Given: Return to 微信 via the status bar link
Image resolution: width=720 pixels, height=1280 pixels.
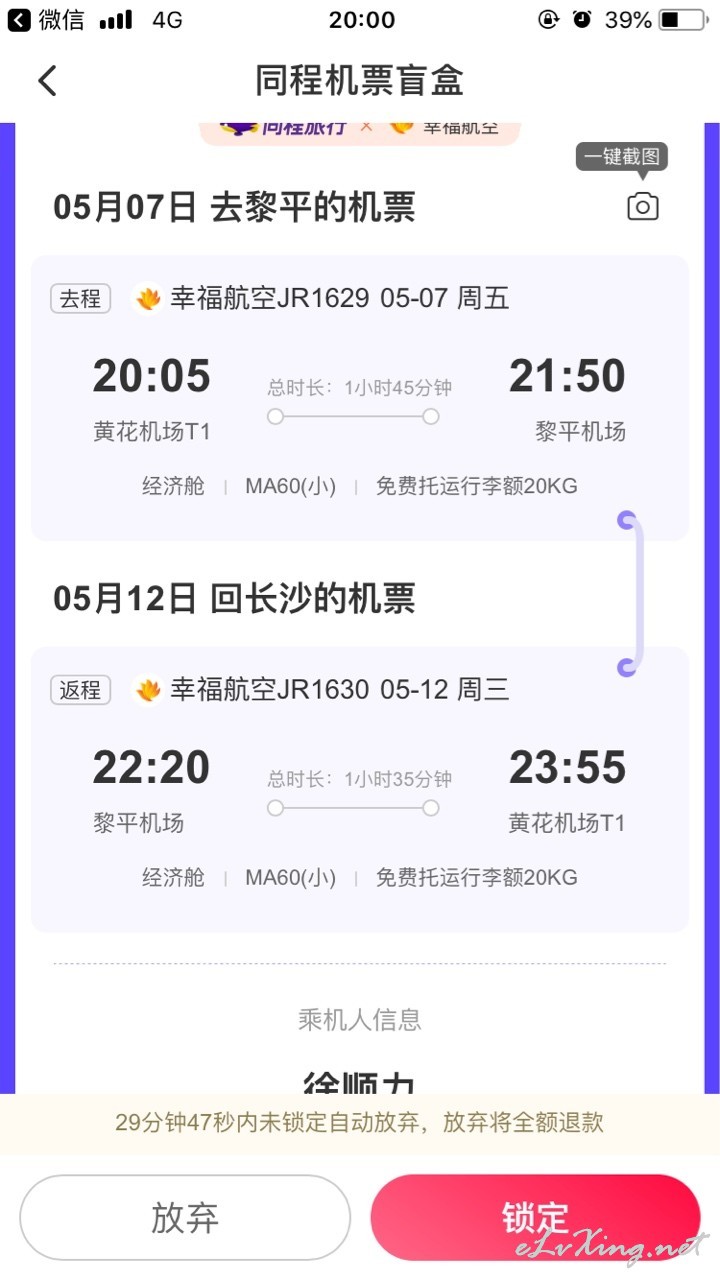Looking at the screenshot, I should (47, 19).
